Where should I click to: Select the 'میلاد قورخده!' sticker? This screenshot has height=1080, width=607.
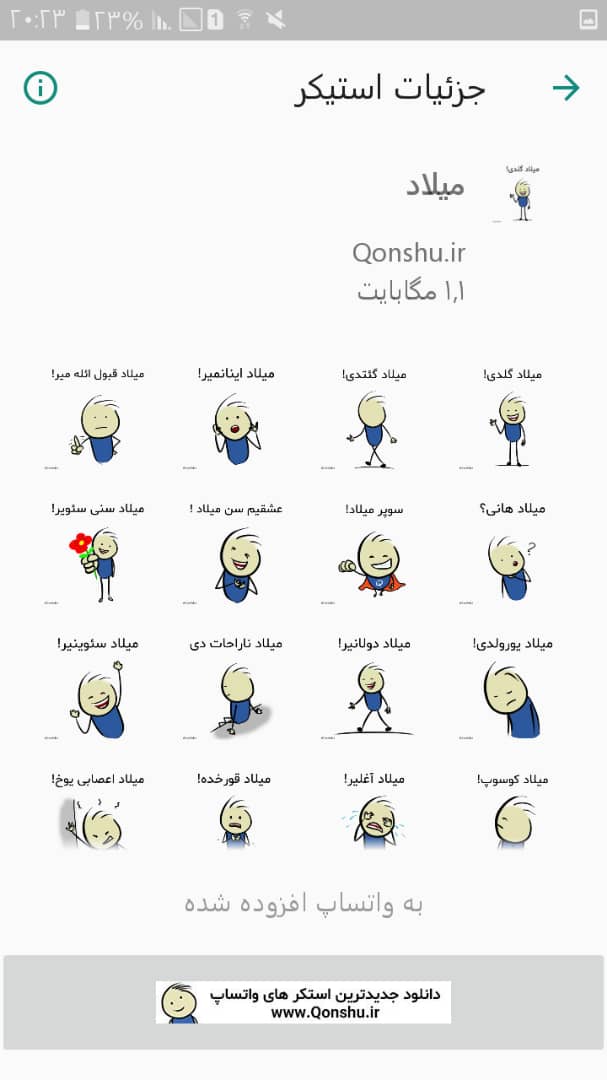pos(235,815)
